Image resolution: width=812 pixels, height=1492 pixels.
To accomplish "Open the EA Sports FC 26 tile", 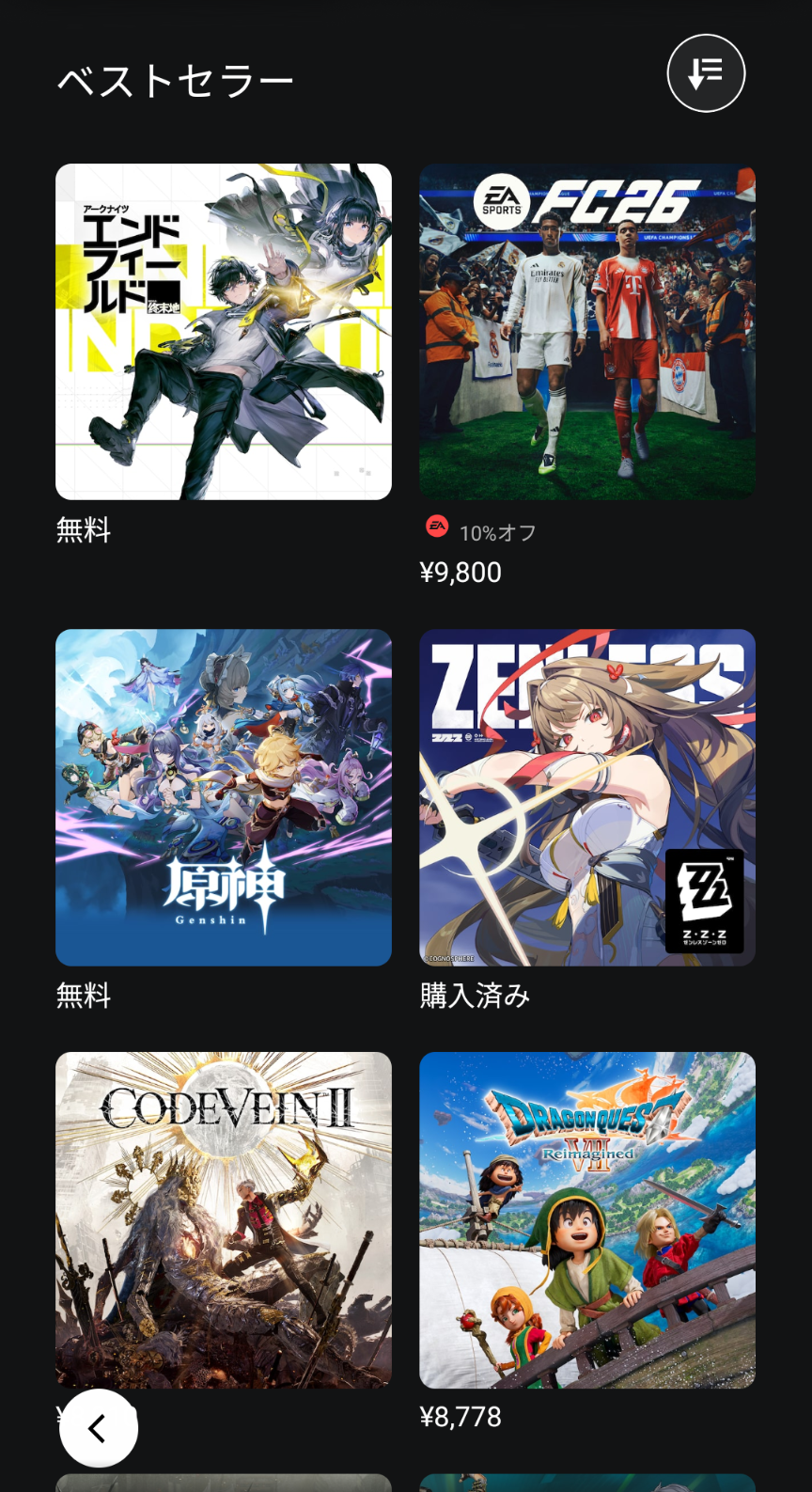I will (586, 331).
